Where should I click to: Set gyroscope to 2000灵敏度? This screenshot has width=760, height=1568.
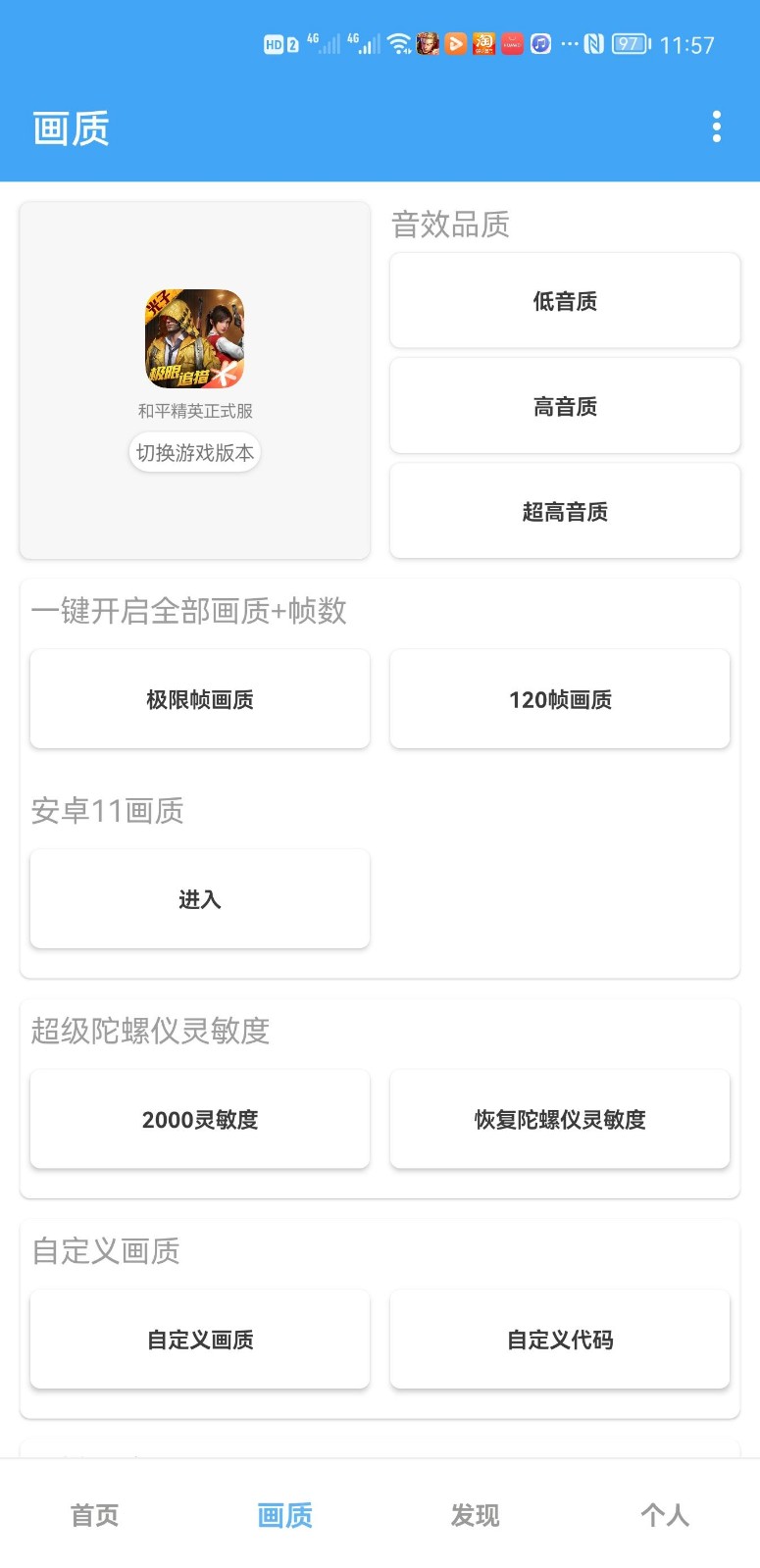pyautogui.click(x=199, y=1119)
